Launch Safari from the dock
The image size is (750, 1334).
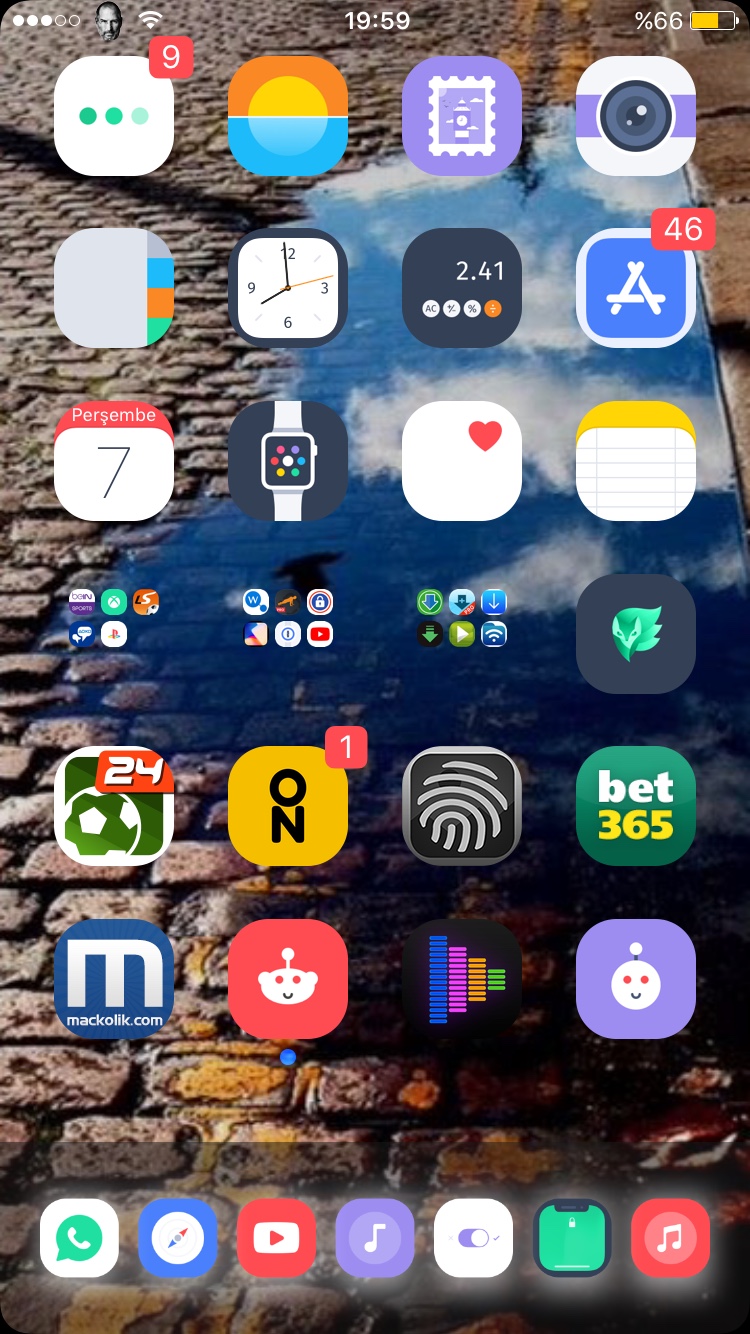(x=178, y=1238)
